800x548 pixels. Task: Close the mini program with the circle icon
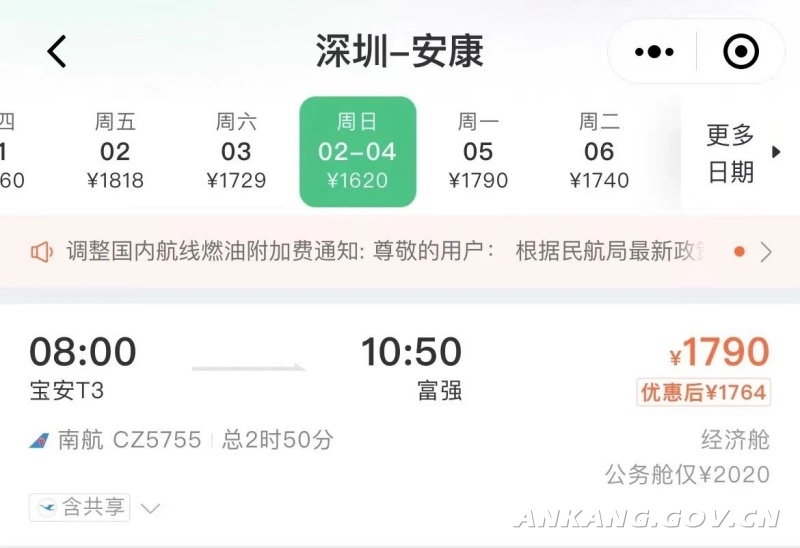pyautogui.click(x=741, y=52)
